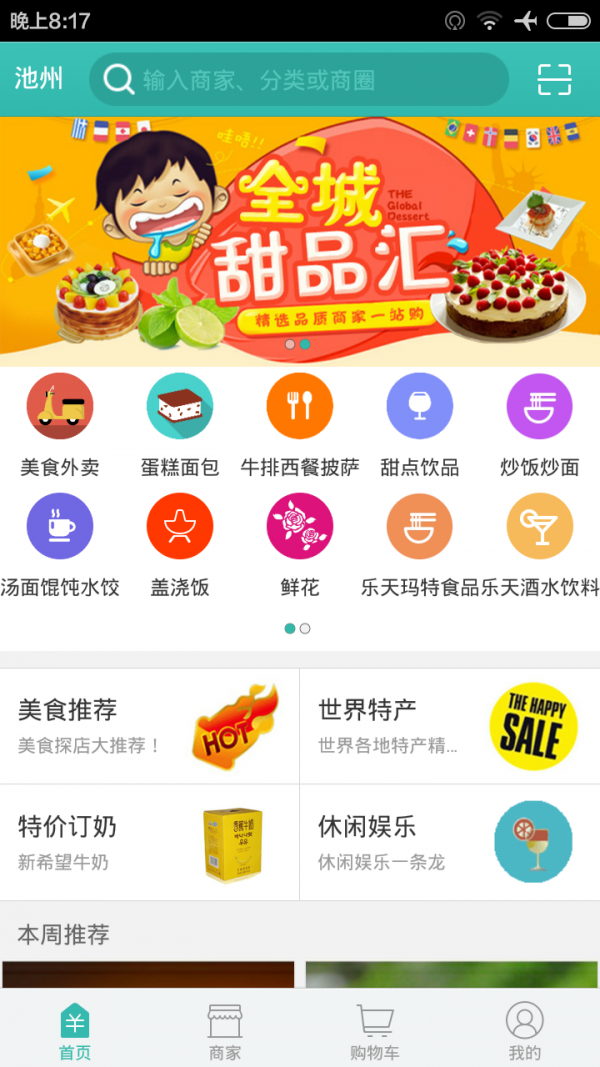Switch to the 我的 tab

tap(525, 1030)
